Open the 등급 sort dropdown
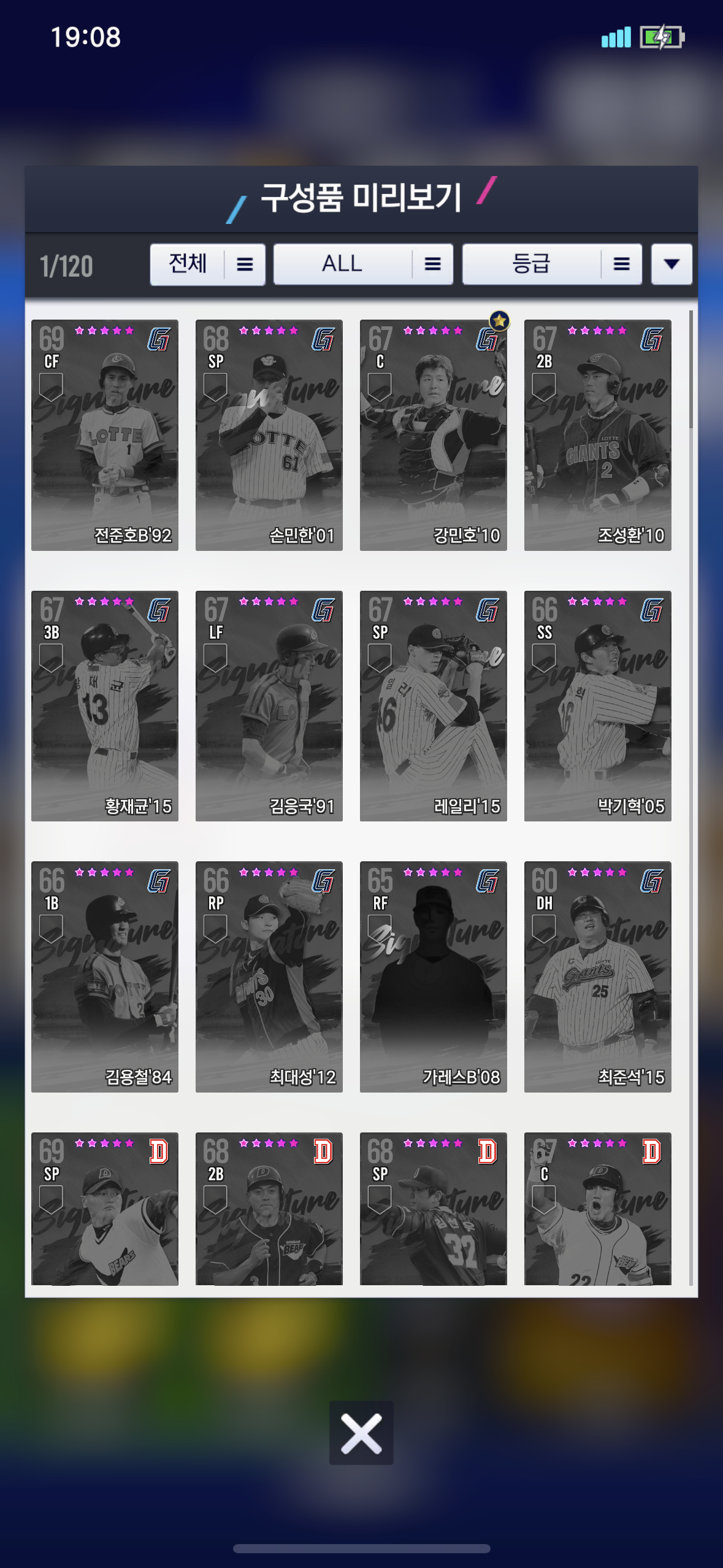 [x=551, y=264]
